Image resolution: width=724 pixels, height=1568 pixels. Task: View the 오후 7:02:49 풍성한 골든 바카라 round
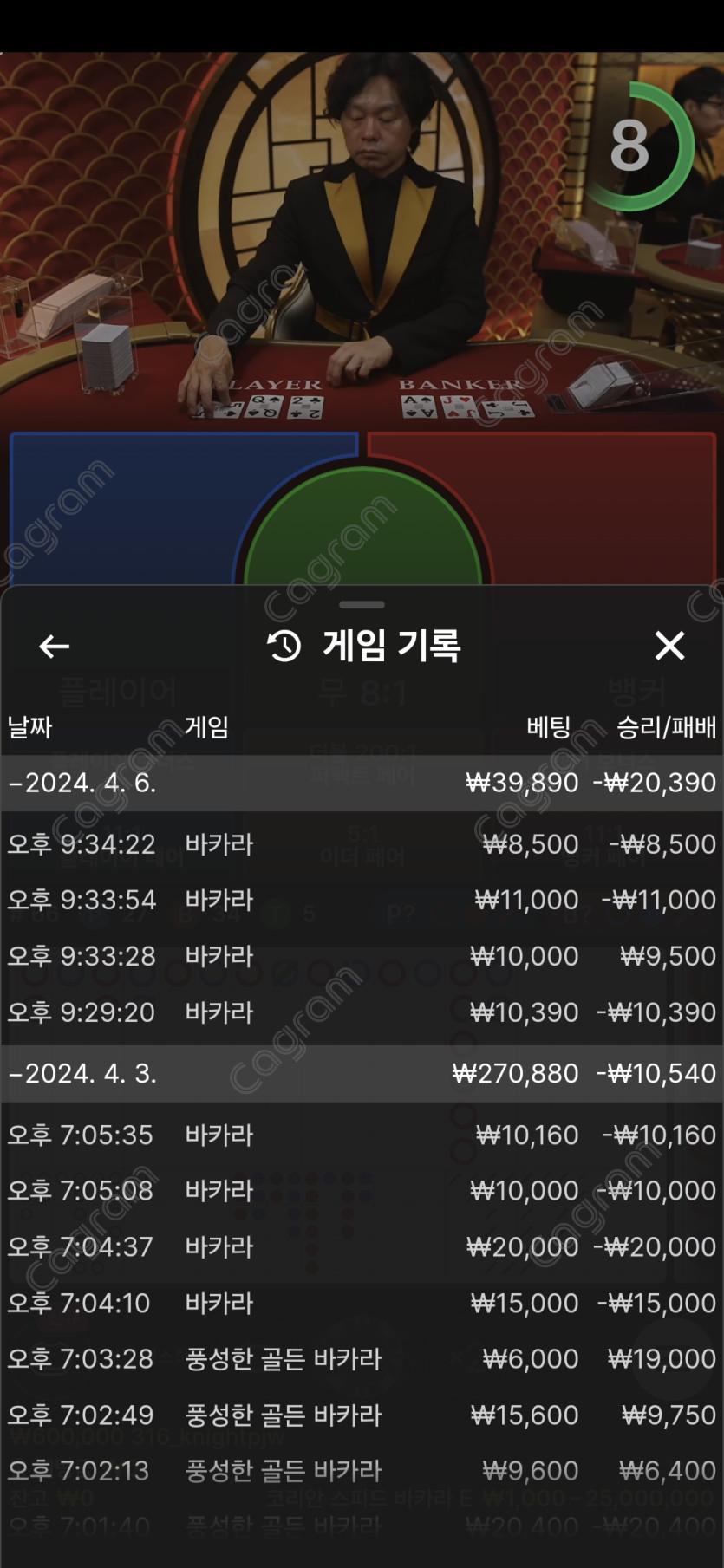click(362, 1415)
